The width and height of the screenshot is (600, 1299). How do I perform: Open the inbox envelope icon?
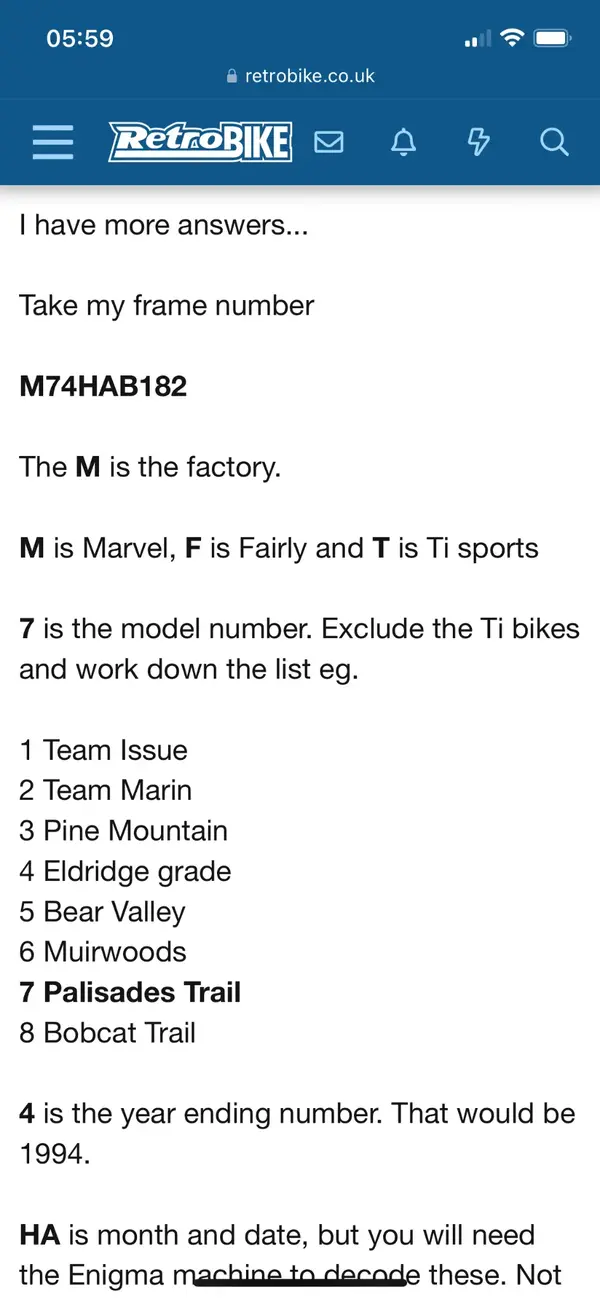click(x=329, y=142)
